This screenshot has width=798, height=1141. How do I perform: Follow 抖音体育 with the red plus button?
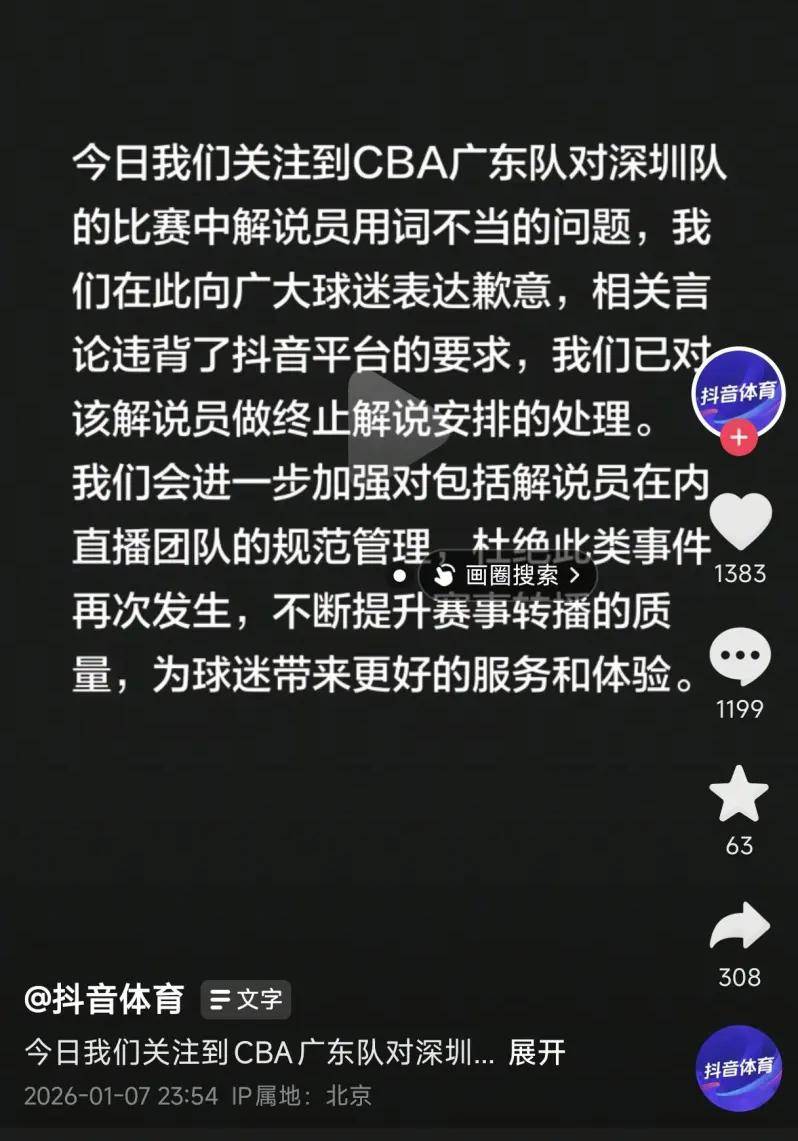coord(739,437)
